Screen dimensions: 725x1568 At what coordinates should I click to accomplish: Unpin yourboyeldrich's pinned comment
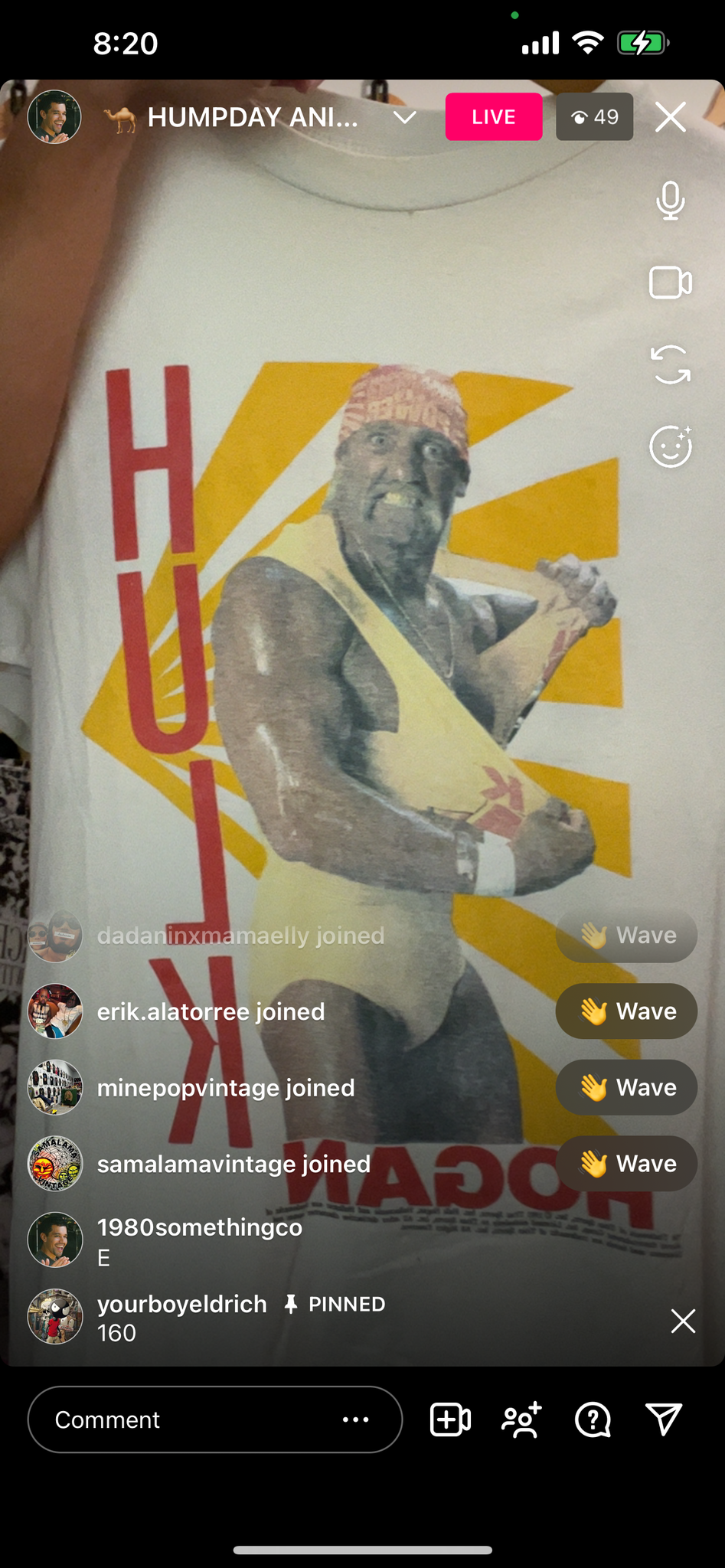pyautogui.click(x=682, y=1321)
